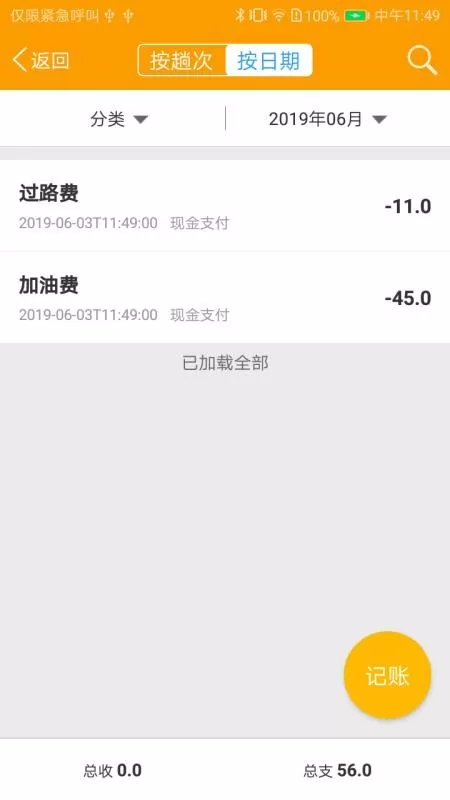Tap the 返回 back button
The width and height of the screenshot is (450, 800).
(x=41, y=61)
